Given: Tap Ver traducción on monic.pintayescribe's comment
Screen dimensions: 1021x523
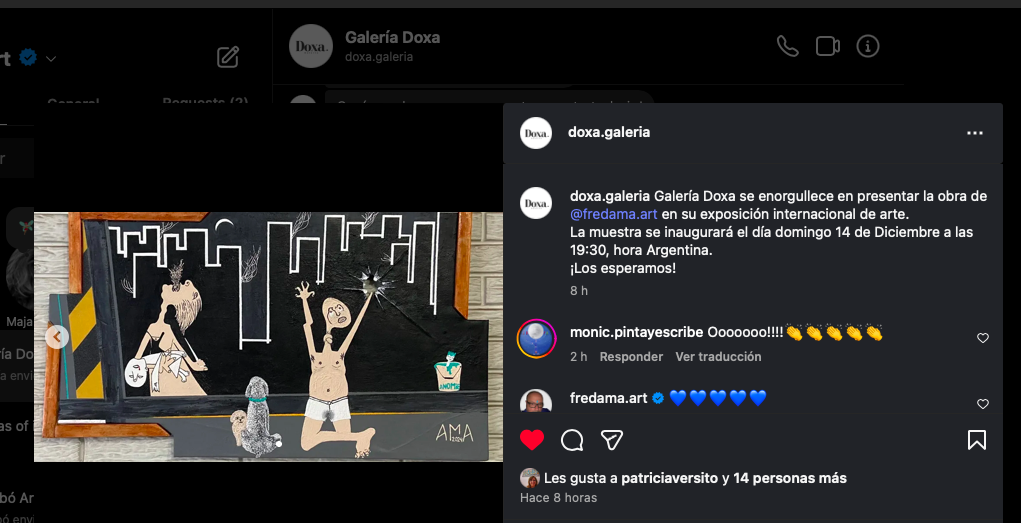Looking at the screenshot, I should [x=714, y=357].
